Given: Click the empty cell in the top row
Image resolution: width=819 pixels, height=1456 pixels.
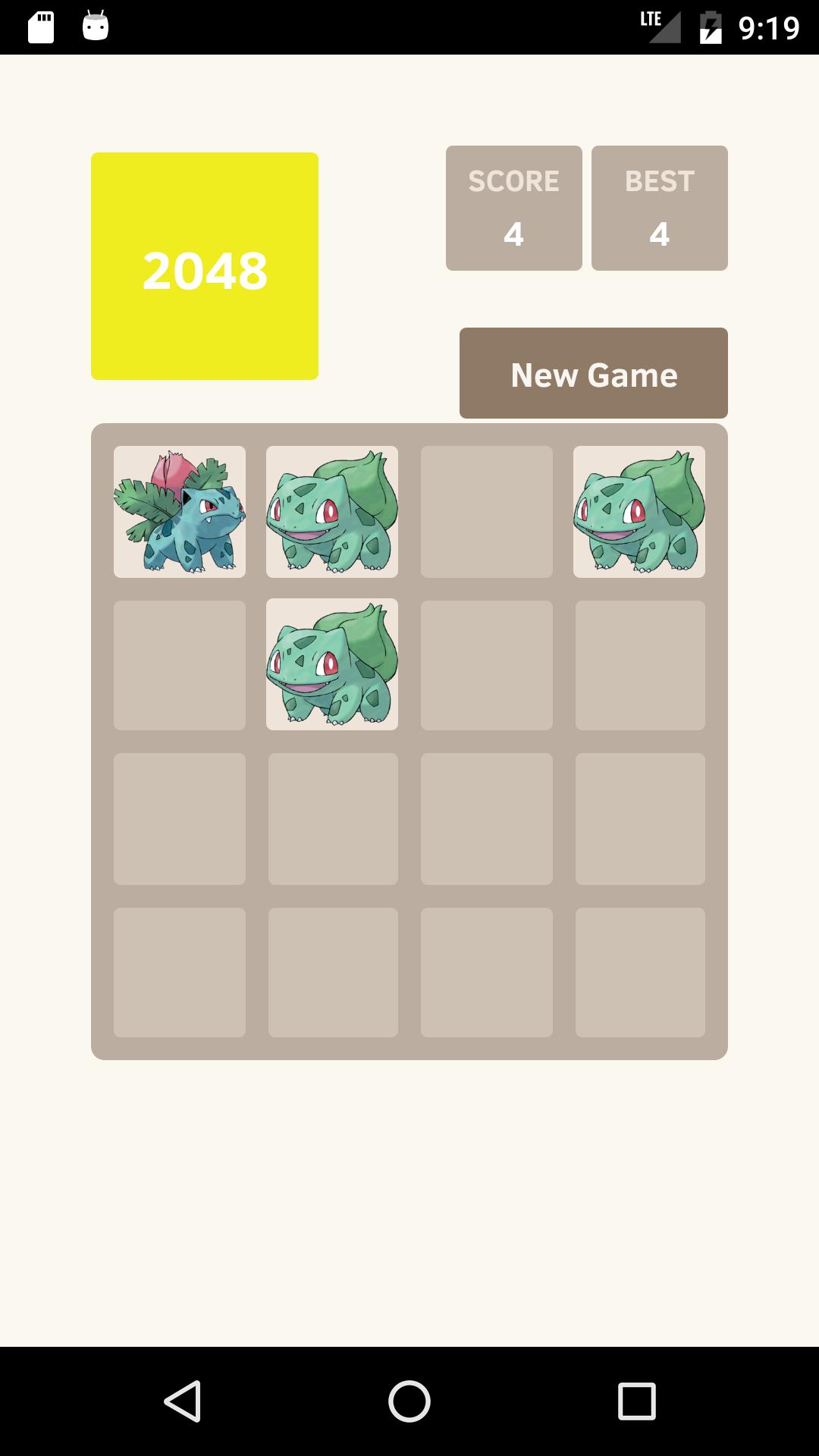Looking at the screenshot, I should (x=487, y=512).
